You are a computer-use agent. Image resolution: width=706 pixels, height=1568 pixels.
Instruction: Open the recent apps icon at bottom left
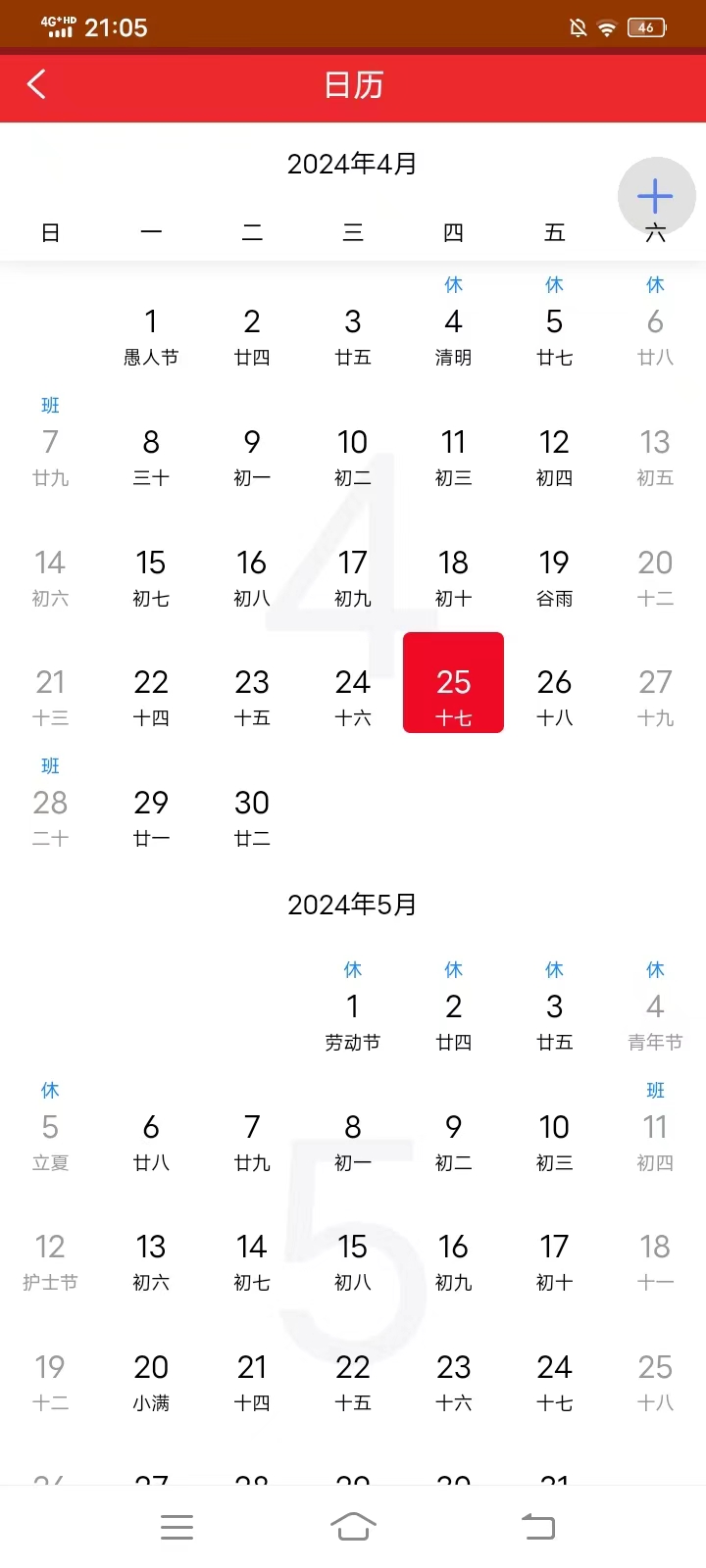176,1525
